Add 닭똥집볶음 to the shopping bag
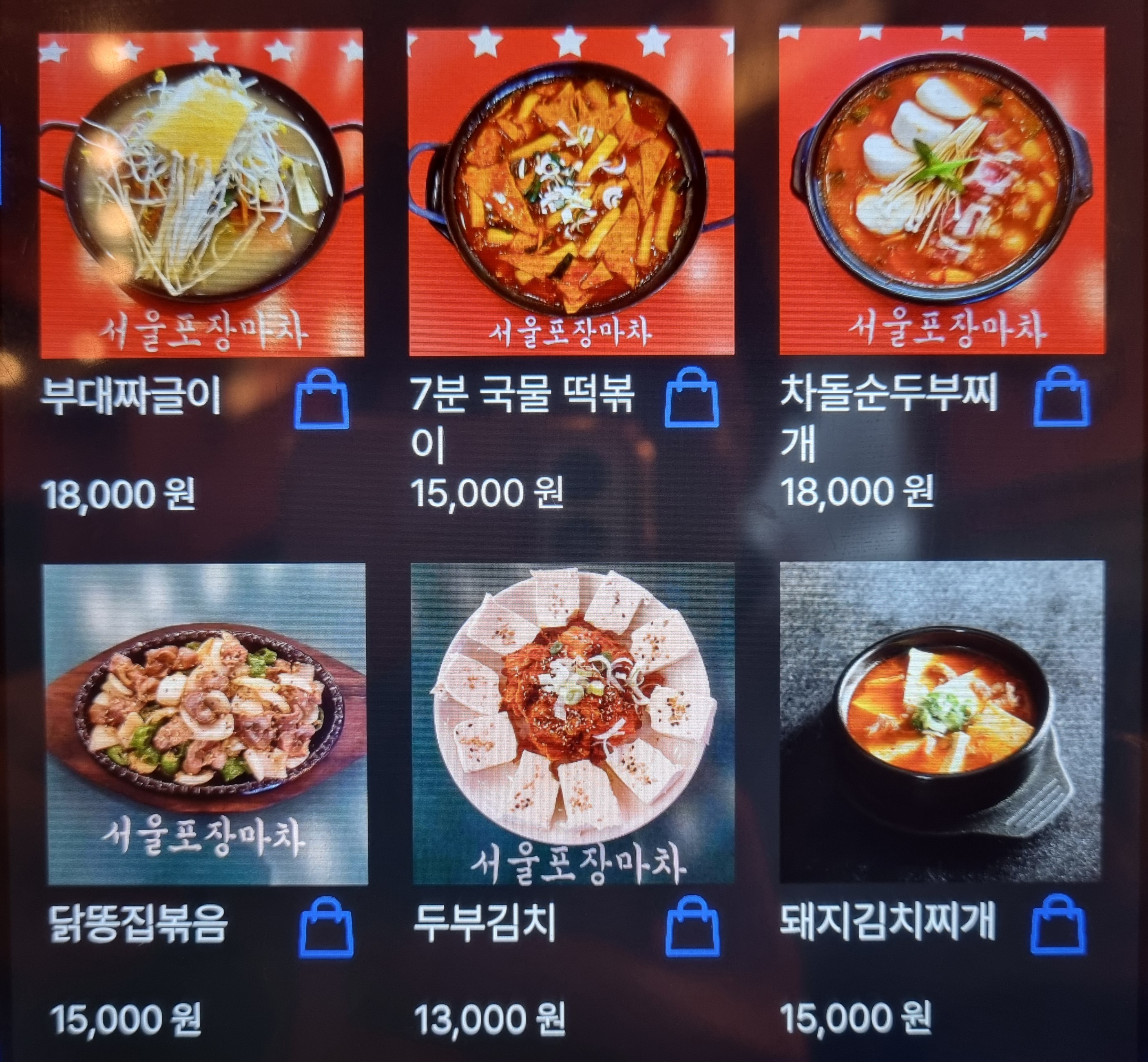 [326, 927]
